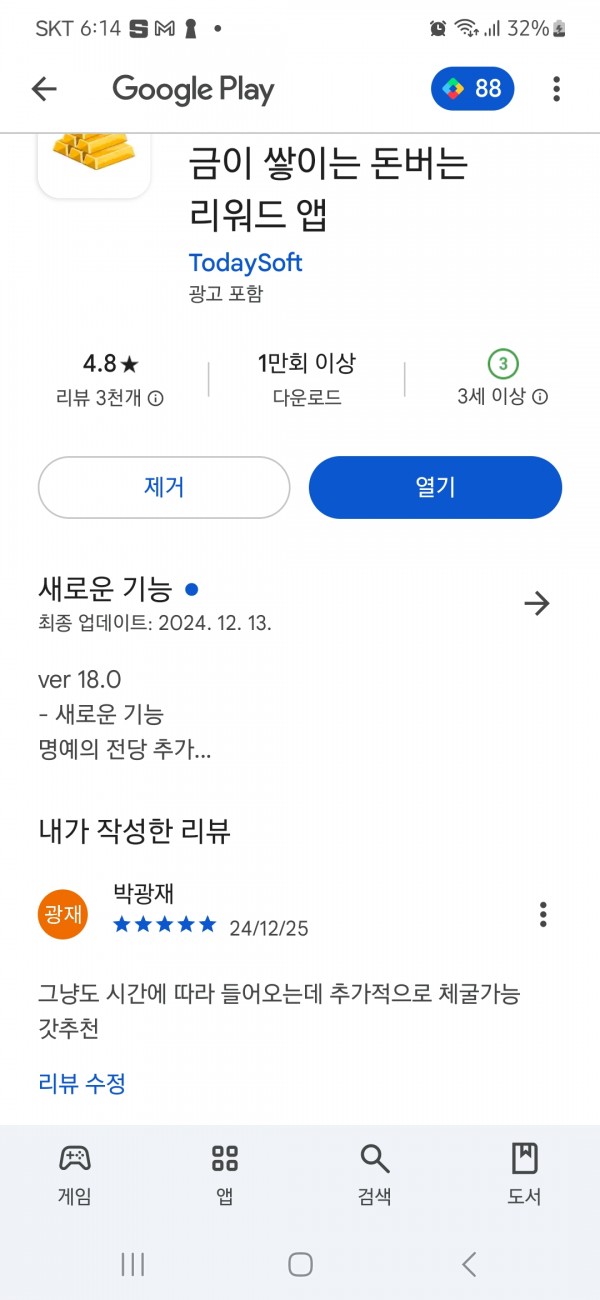
Task: Switch to the 게임 tab
Action: coord(75,1175)
